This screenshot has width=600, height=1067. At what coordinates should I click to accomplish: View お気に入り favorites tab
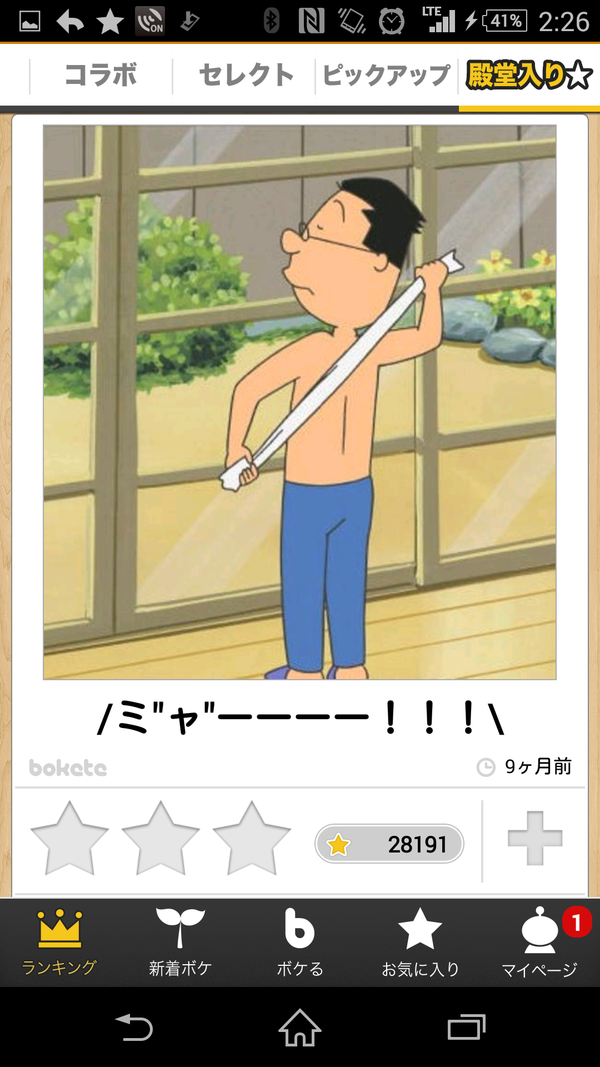(420, 943)
